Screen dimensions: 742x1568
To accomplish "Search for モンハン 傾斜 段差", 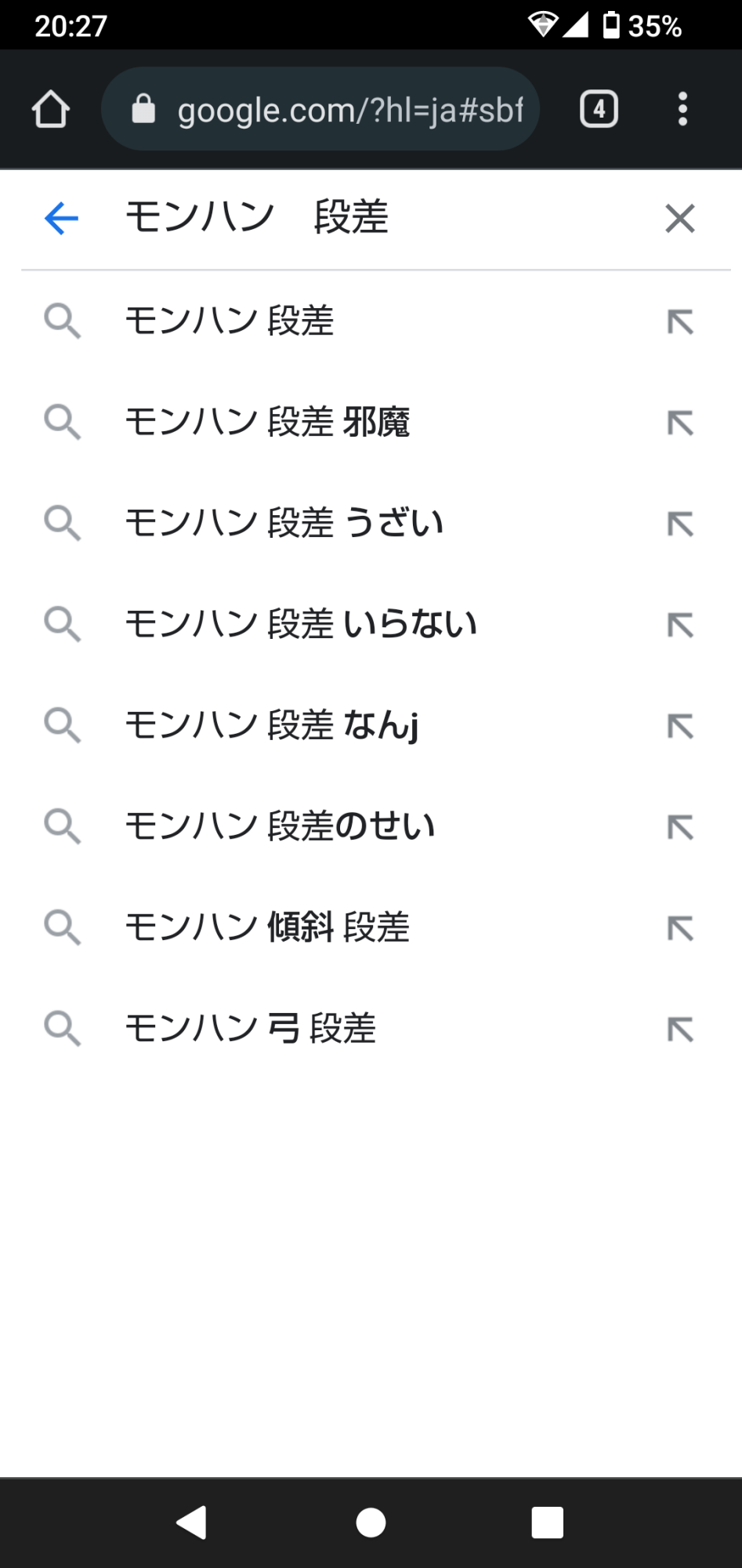I will pos(371,928).
